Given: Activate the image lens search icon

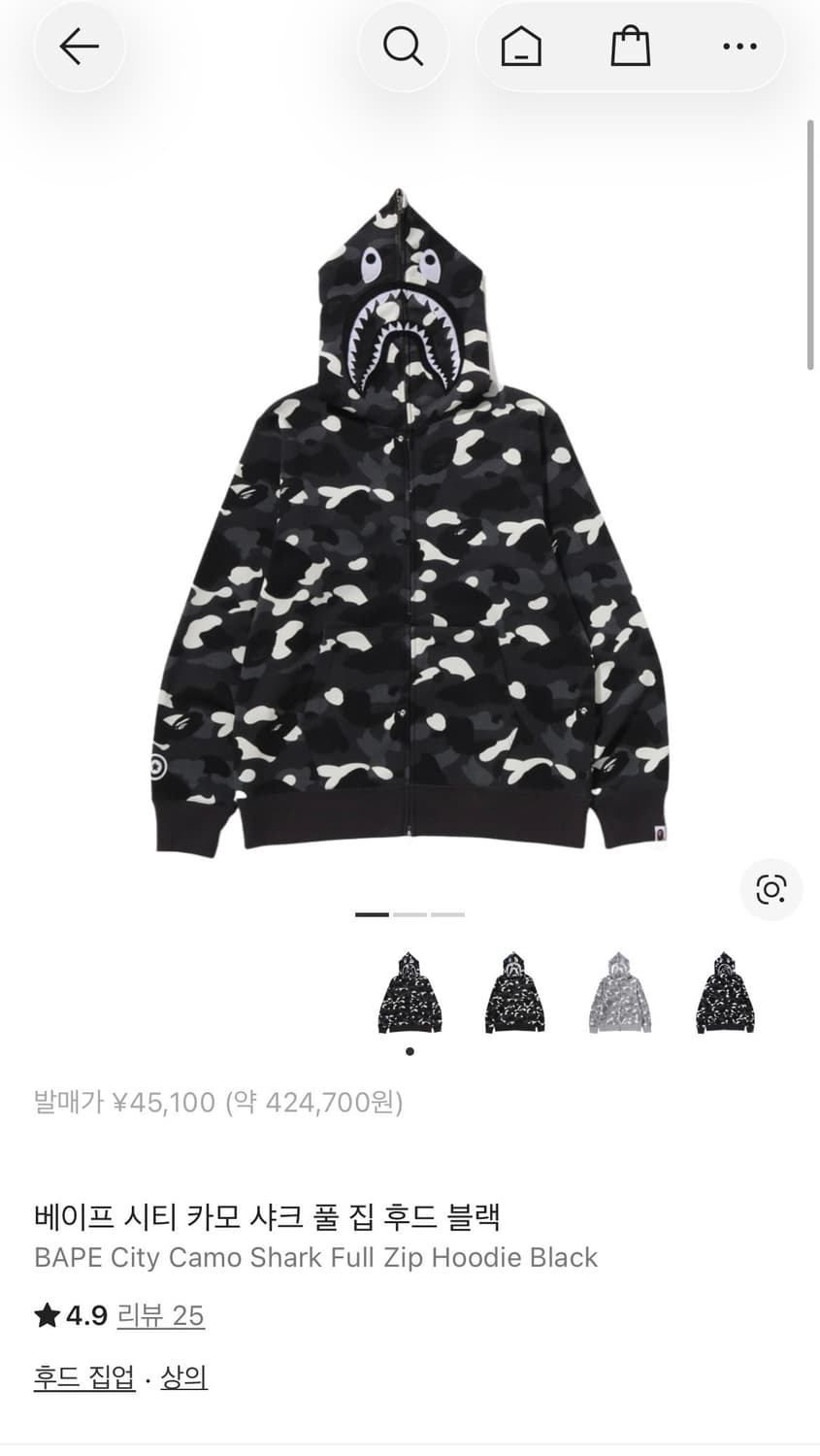Looking at the screenshot, I should click(771, 889).
